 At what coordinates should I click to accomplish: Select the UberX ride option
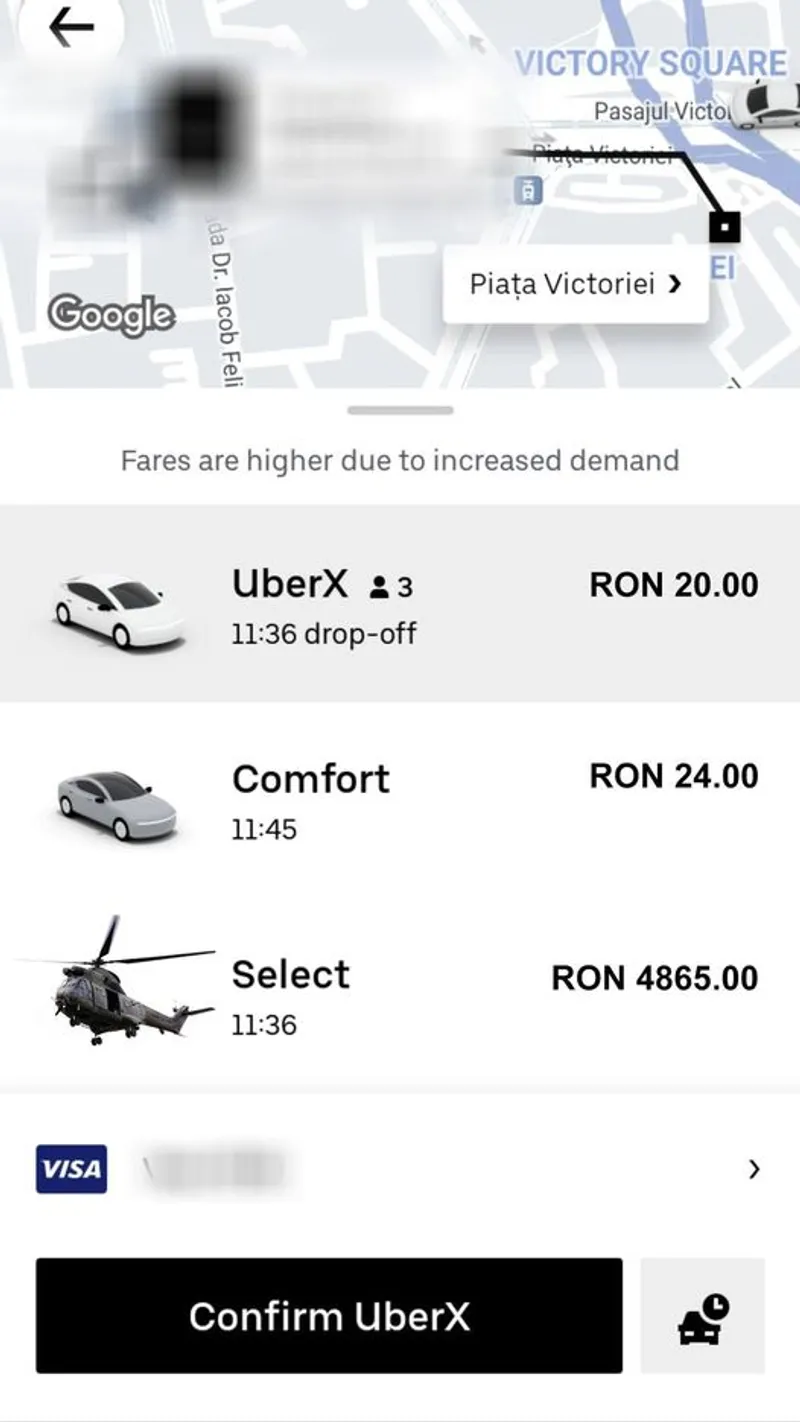[x=400, y=603]
